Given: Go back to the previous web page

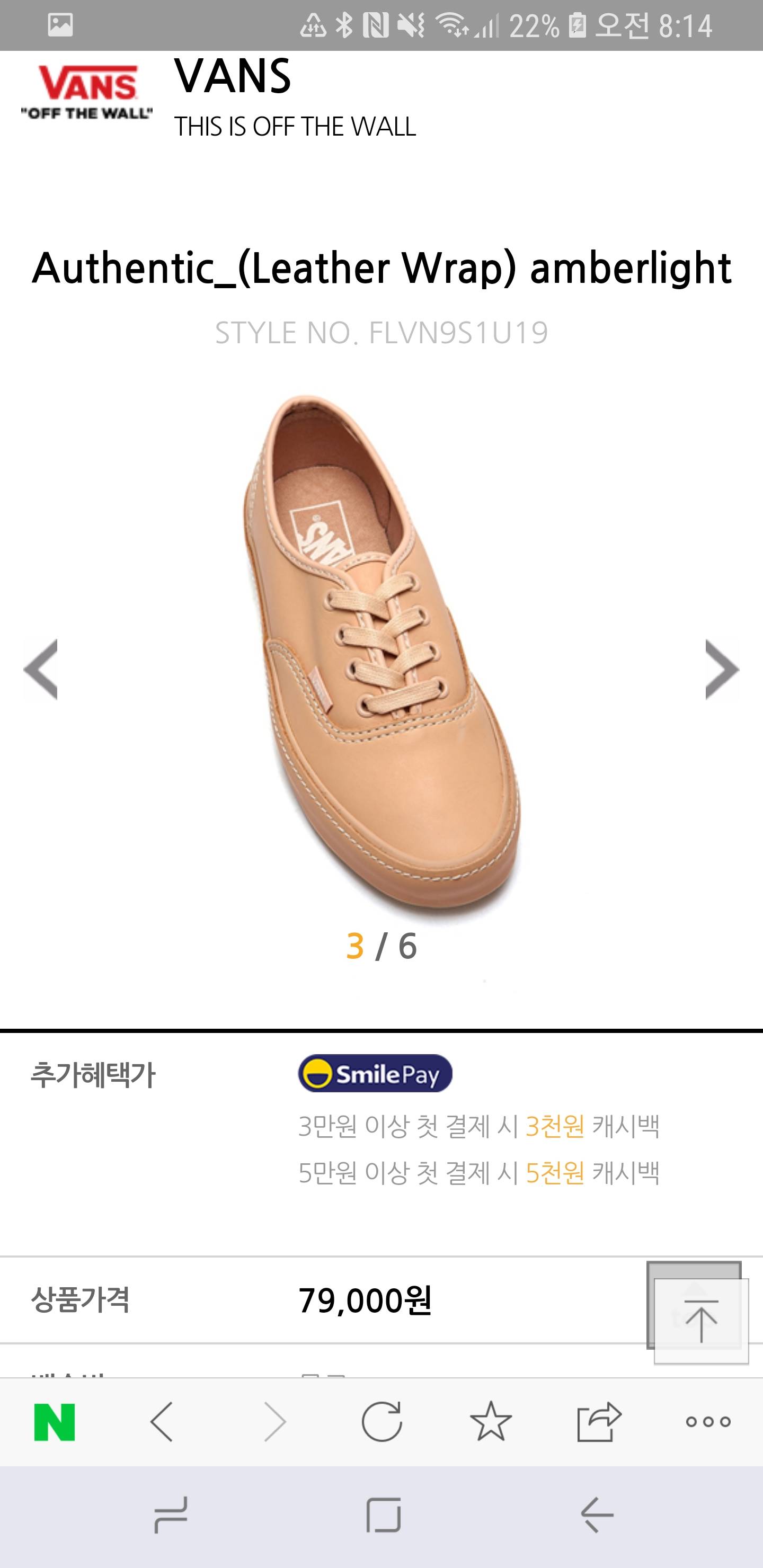Looking at the screenshot, I should pyautogui.click(x=162, y=1422).
